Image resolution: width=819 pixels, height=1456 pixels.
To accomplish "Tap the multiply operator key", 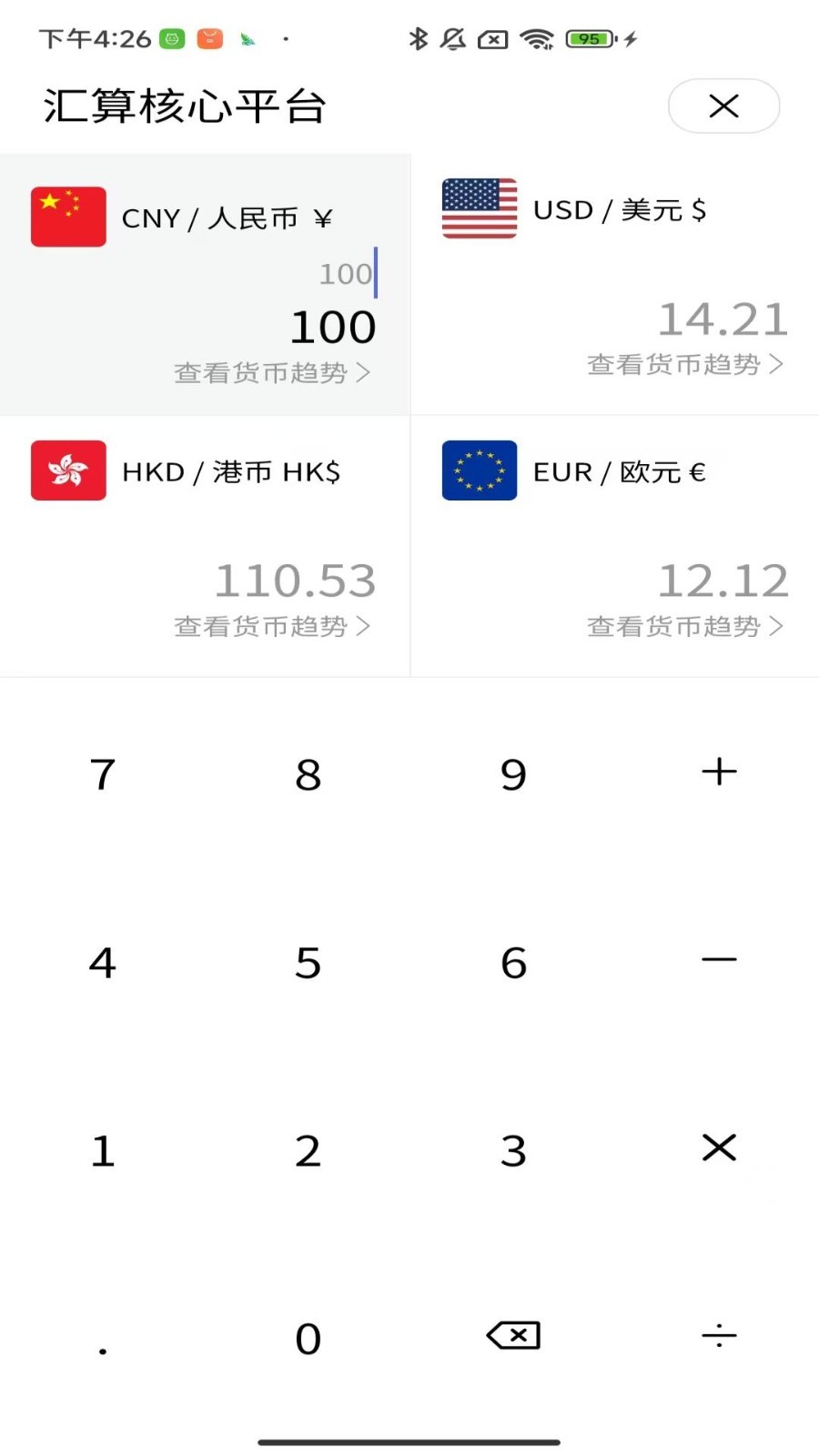I will (719, 1148).
